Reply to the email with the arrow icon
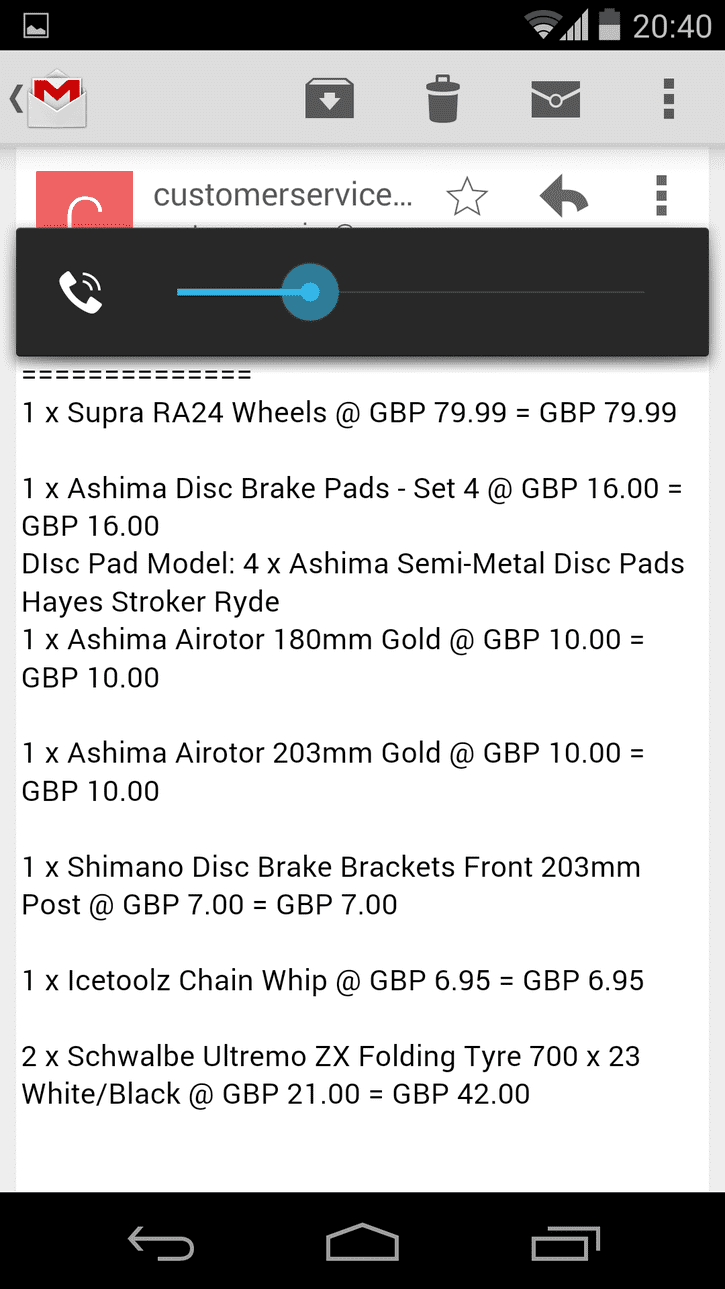Screen dimensions: 725x1289 point(564,196)
